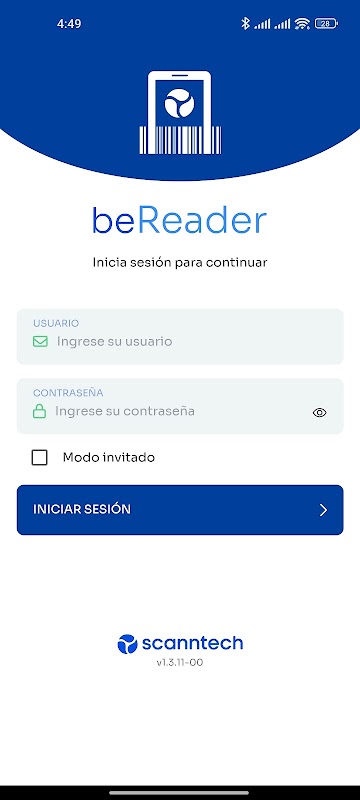Image resolution: width=360 pixels, height=800 pixels.
Task: Show password with the eye icon
Action: coord(319,413)
